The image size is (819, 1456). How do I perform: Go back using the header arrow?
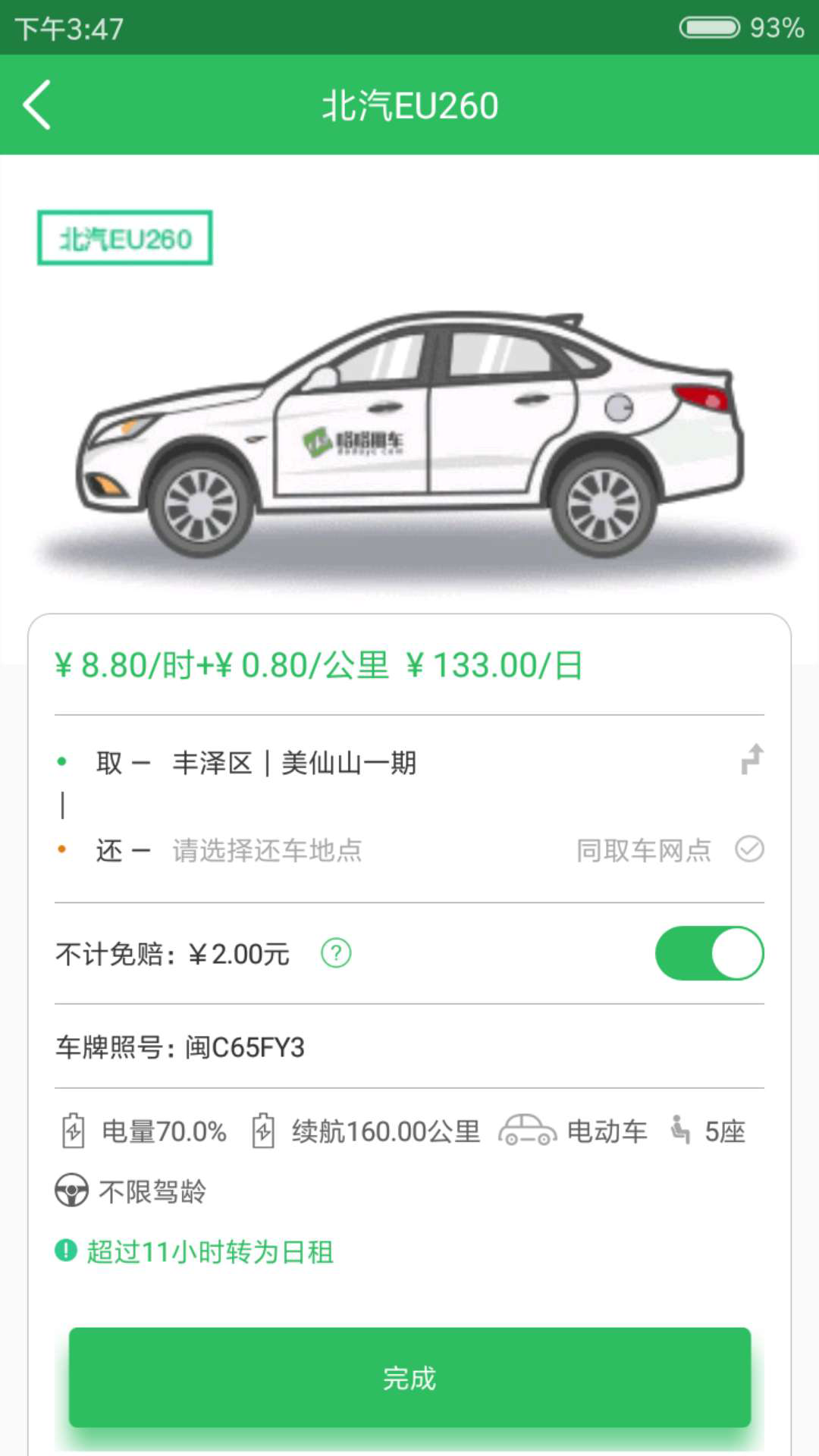pos(36,105)
